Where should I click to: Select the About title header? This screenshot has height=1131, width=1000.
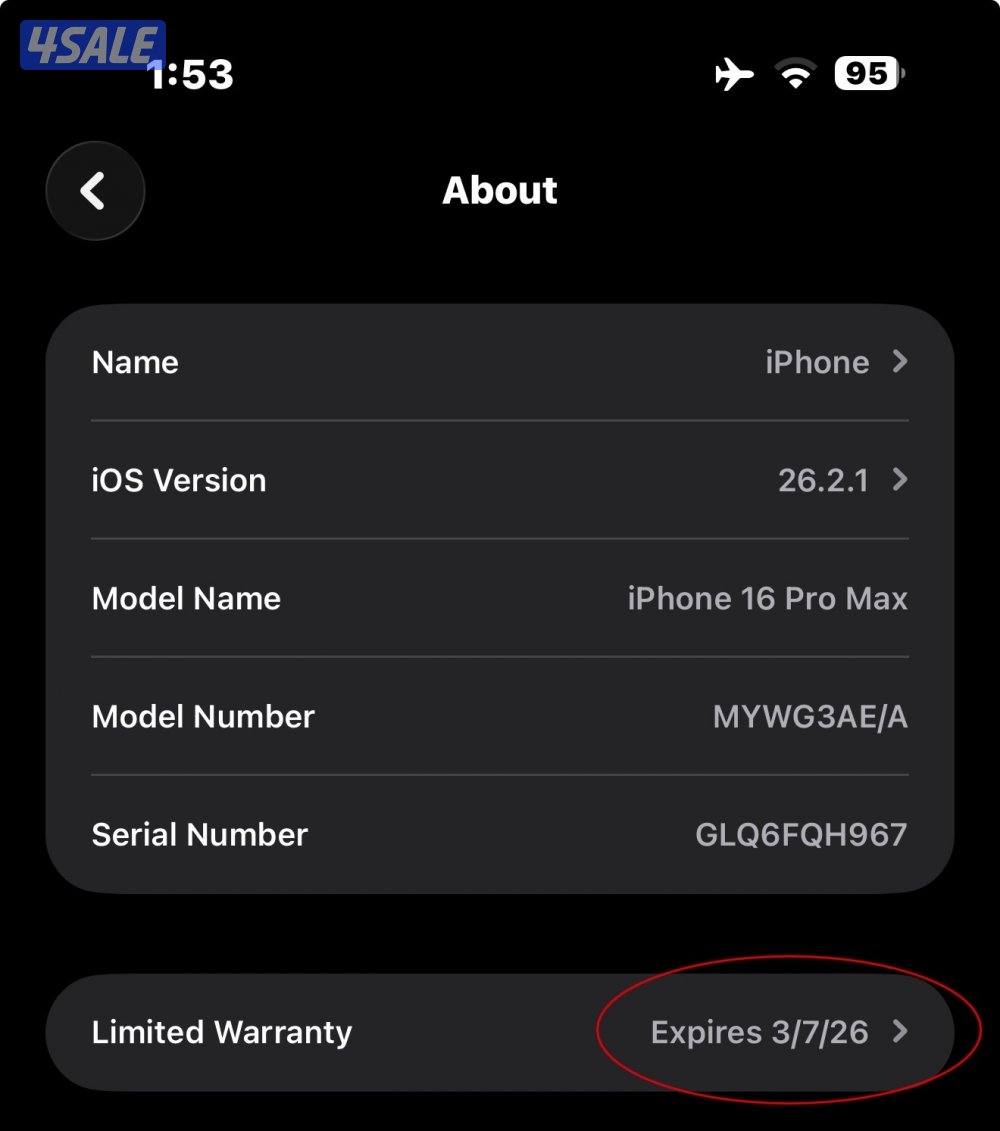click(500, 191)
